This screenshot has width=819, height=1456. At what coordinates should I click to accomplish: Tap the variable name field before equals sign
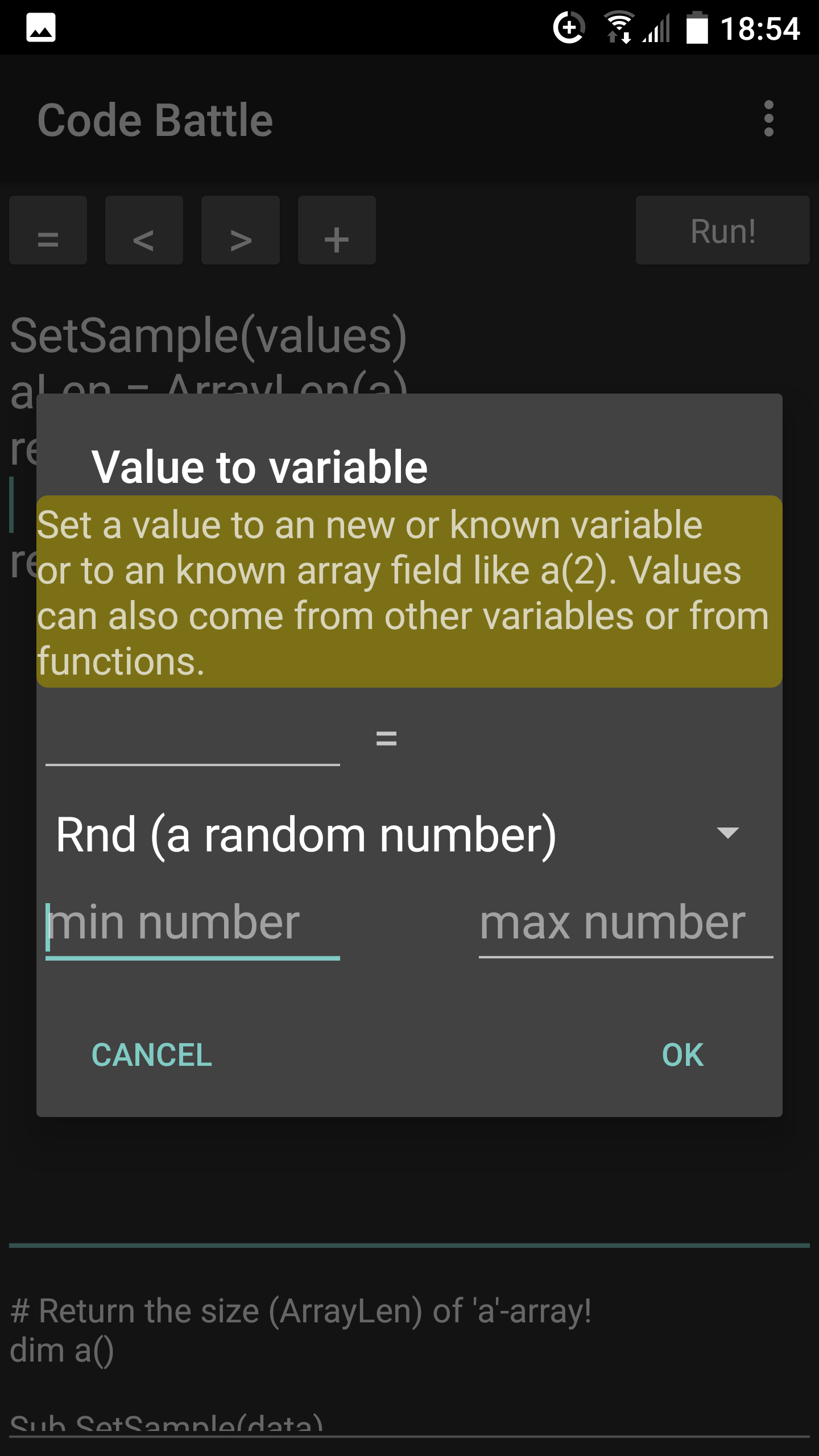pos(192,739)
